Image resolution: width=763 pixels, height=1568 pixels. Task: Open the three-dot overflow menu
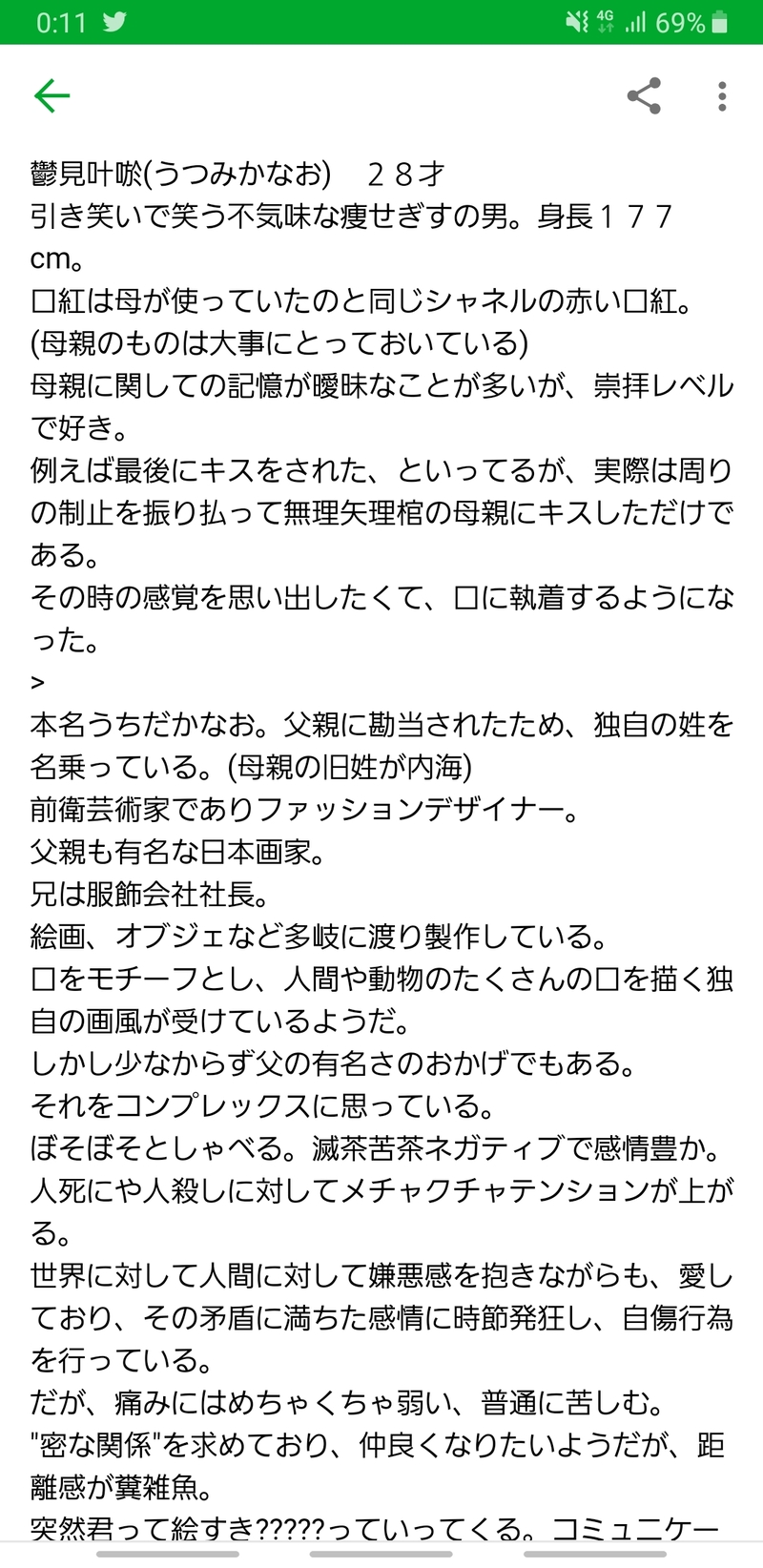point(722,95)
